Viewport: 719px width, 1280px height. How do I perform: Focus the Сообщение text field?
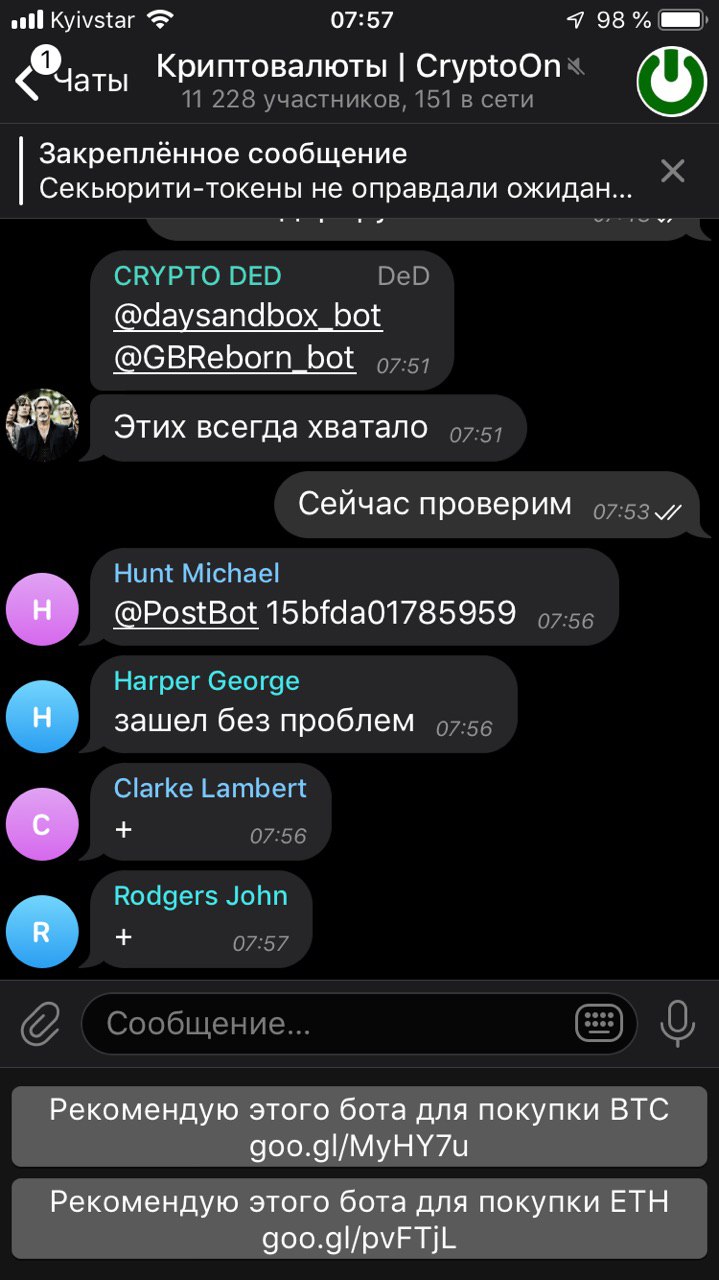tap(330, 1024)
